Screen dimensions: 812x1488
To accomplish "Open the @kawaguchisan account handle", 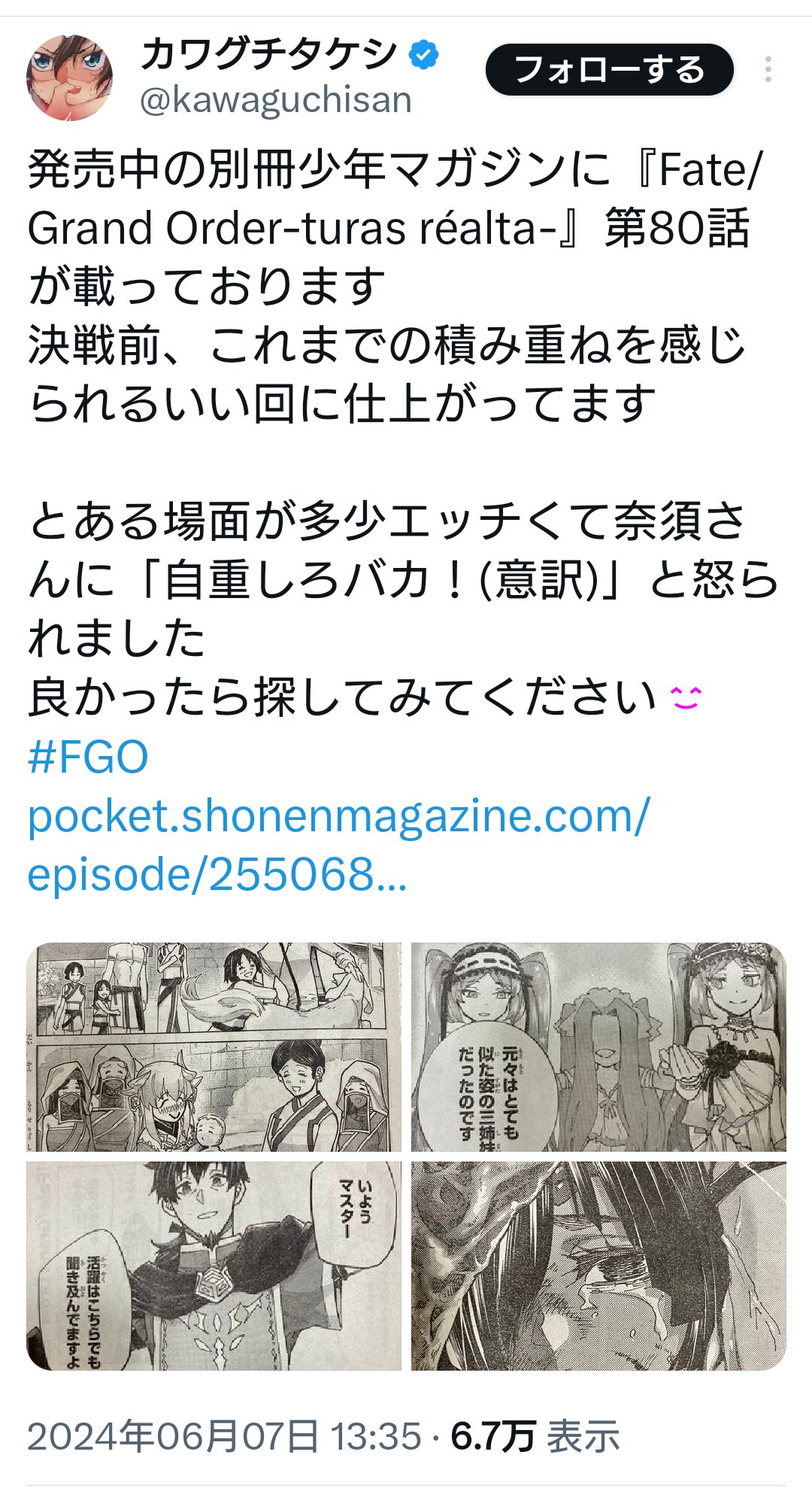I will pos(276,101).
